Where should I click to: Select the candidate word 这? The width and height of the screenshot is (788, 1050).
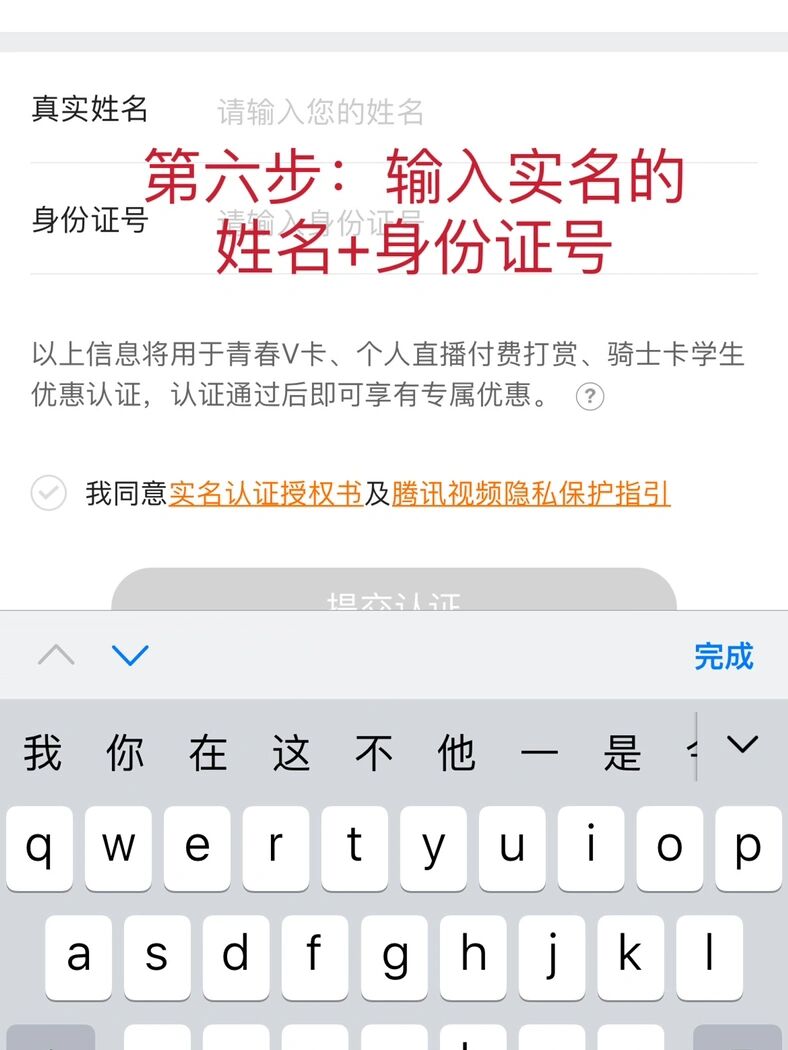(x=291, y=752)
